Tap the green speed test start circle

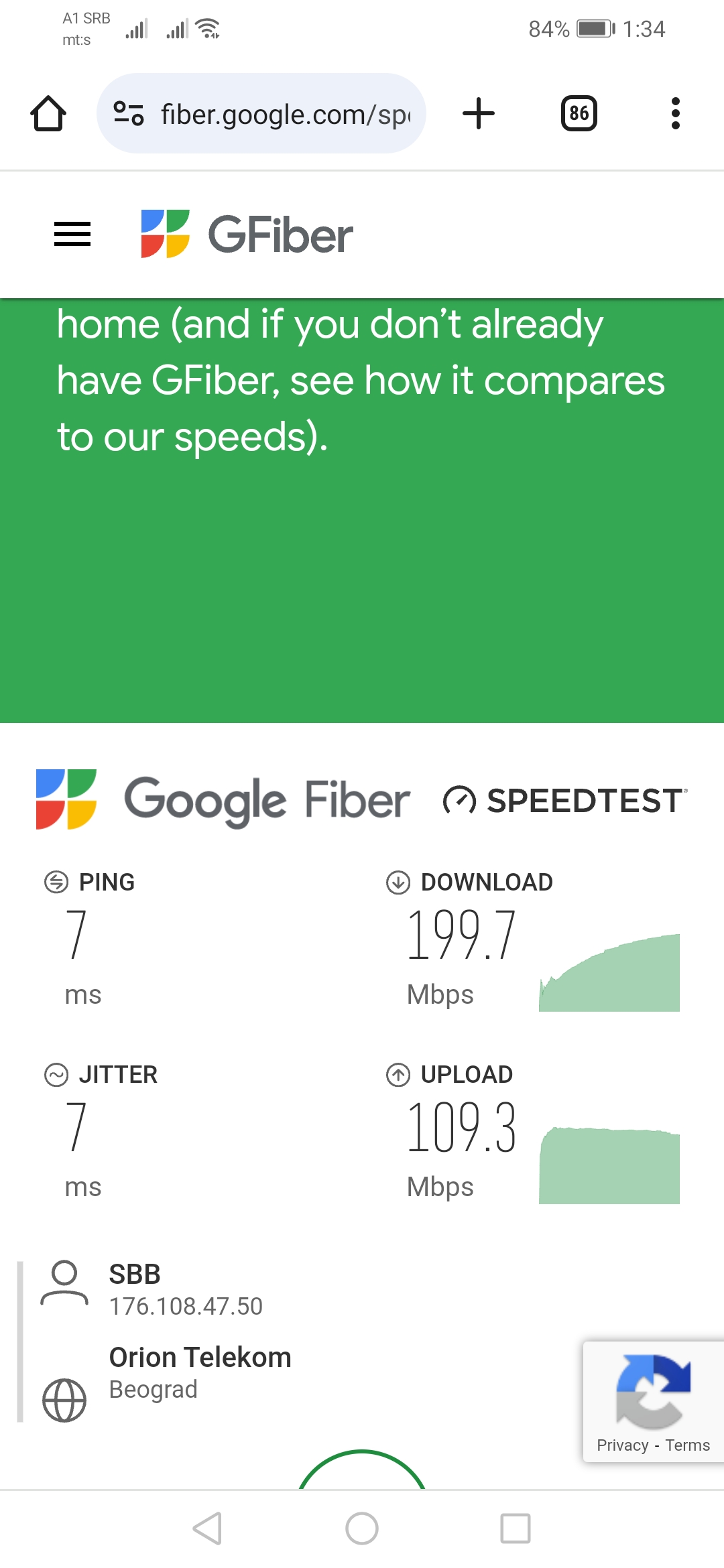(x=362, y=1473)
